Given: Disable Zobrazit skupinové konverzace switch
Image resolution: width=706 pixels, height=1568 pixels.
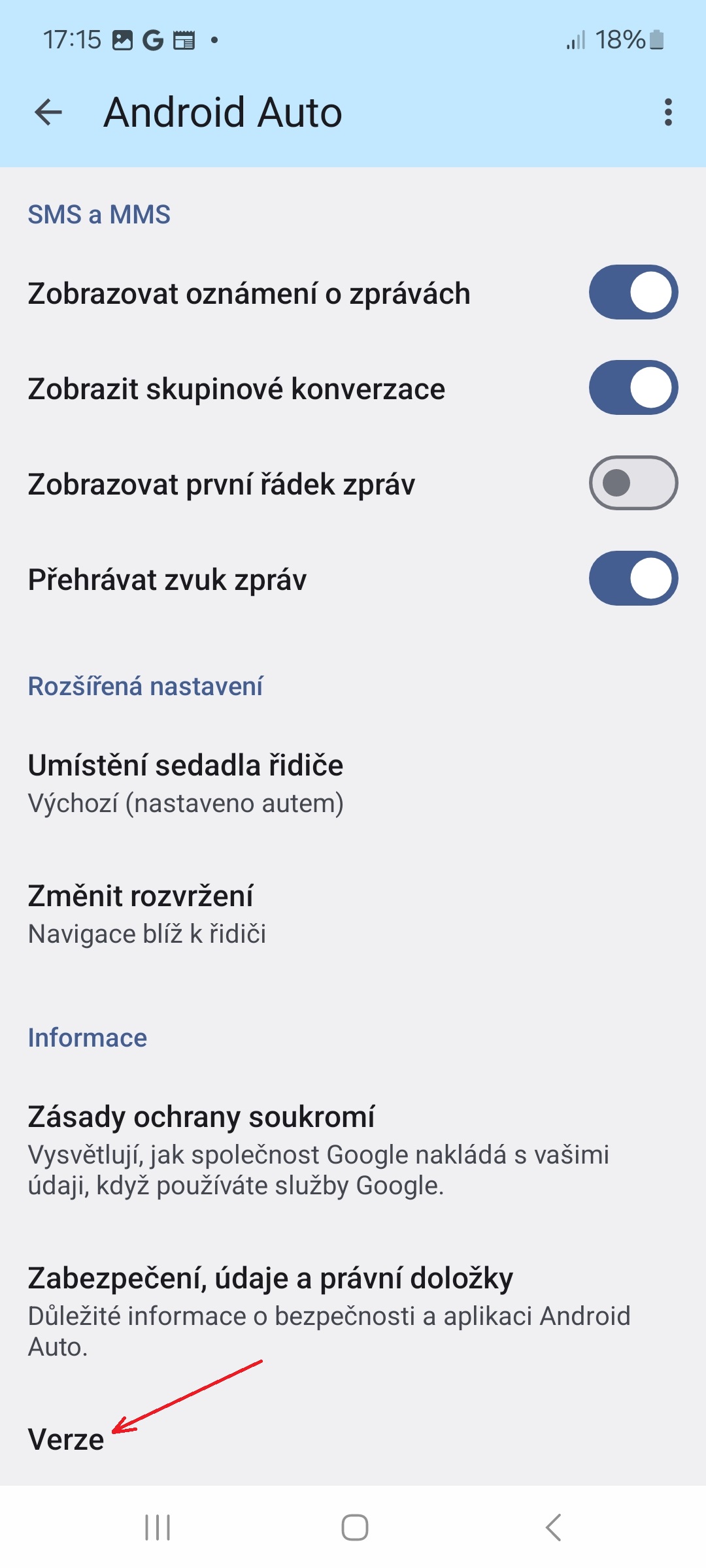Looking at the screenshot, I should coord(633,387).
